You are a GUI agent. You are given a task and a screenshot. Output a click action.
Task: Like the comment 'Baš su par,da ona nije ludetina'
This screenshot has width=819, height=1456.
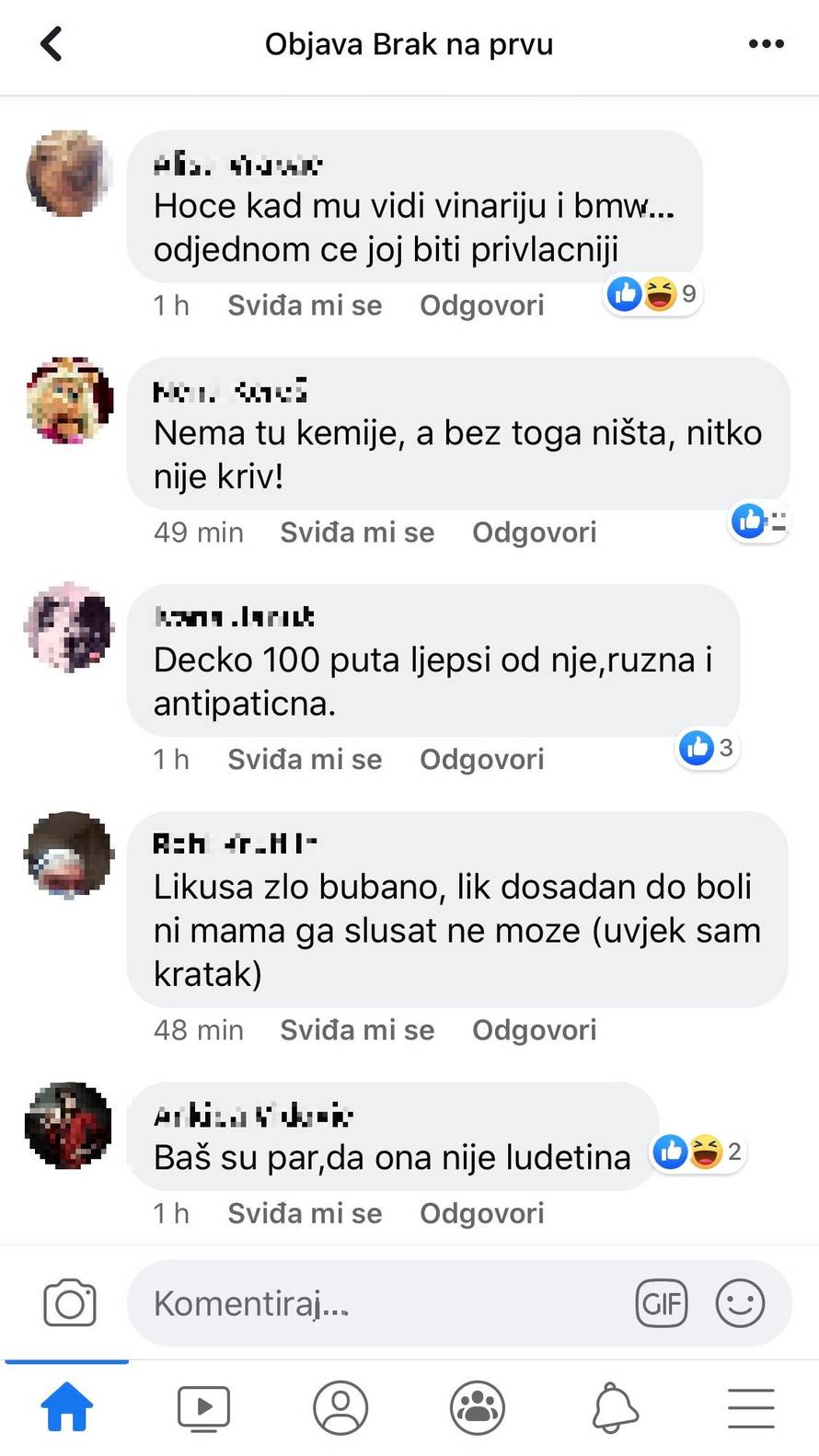305,1213
